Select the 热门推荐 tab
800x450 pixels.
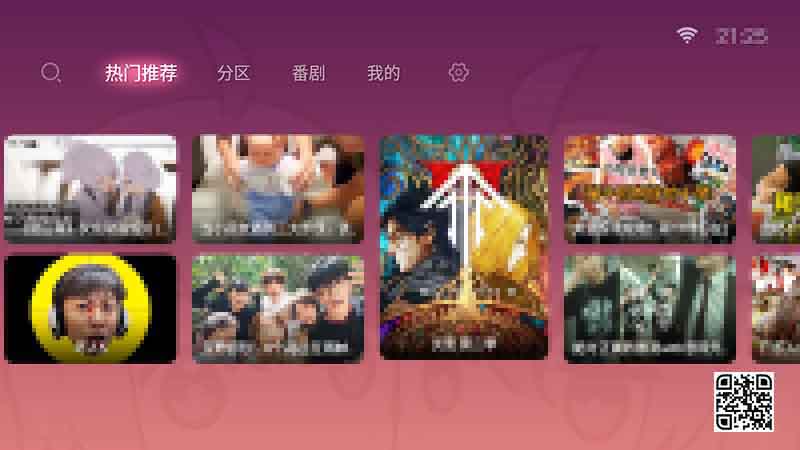(141, 73)
